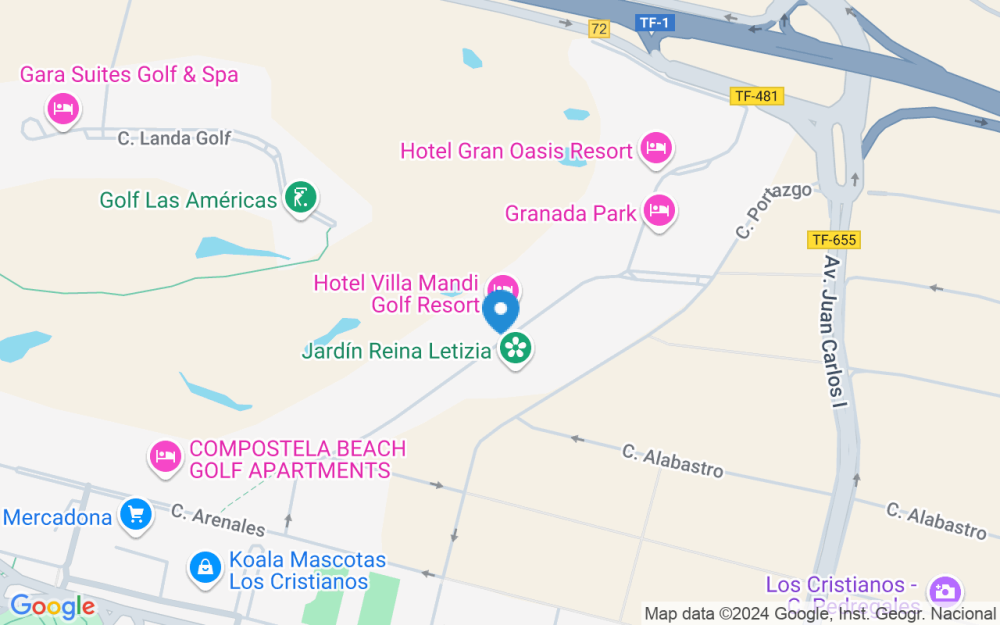Select the Hotel Villa Mandi Golf Resort marker
Screen dimensions: 1000x625
pos(503,286)
